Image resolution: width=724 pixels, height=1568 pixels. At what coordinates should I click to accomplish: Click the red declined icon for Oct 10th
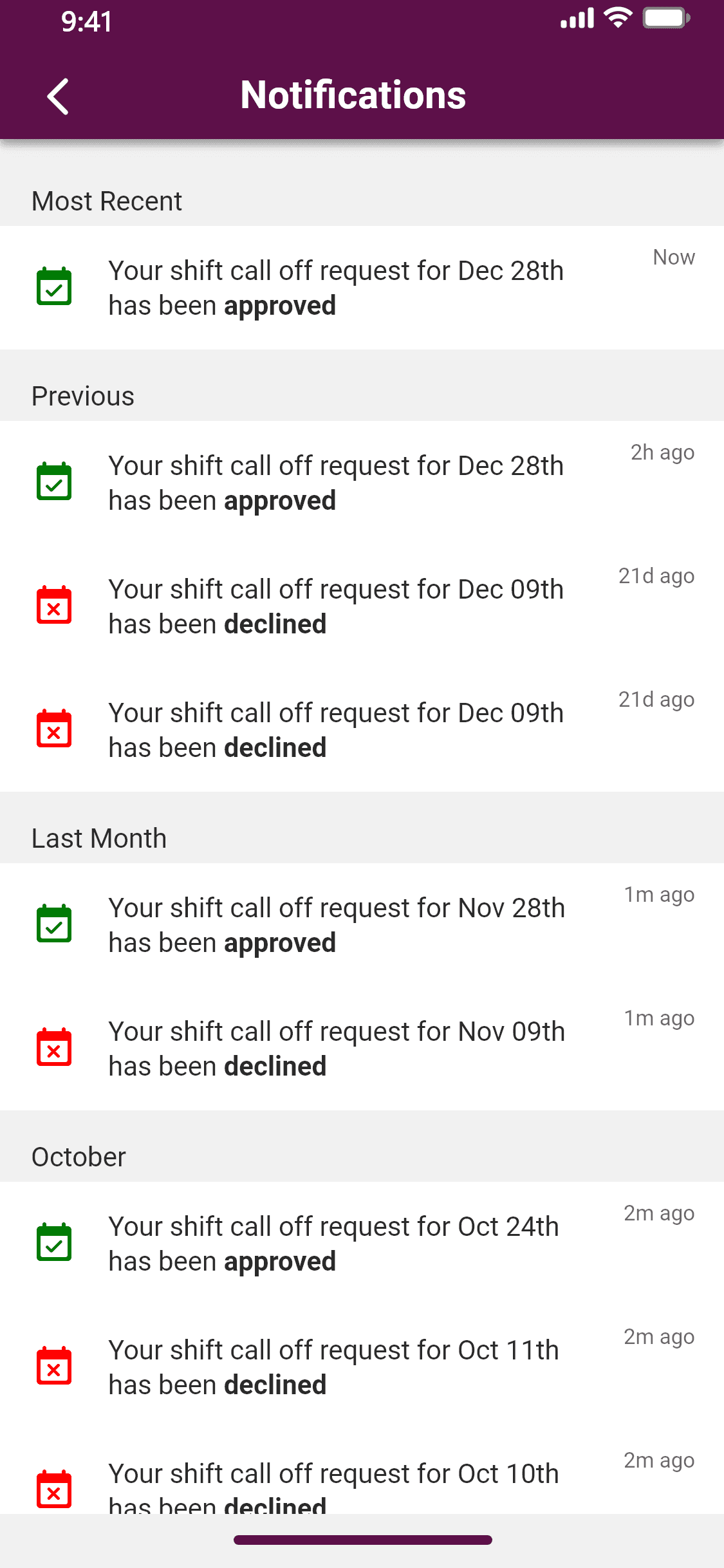coord(55,1490)
